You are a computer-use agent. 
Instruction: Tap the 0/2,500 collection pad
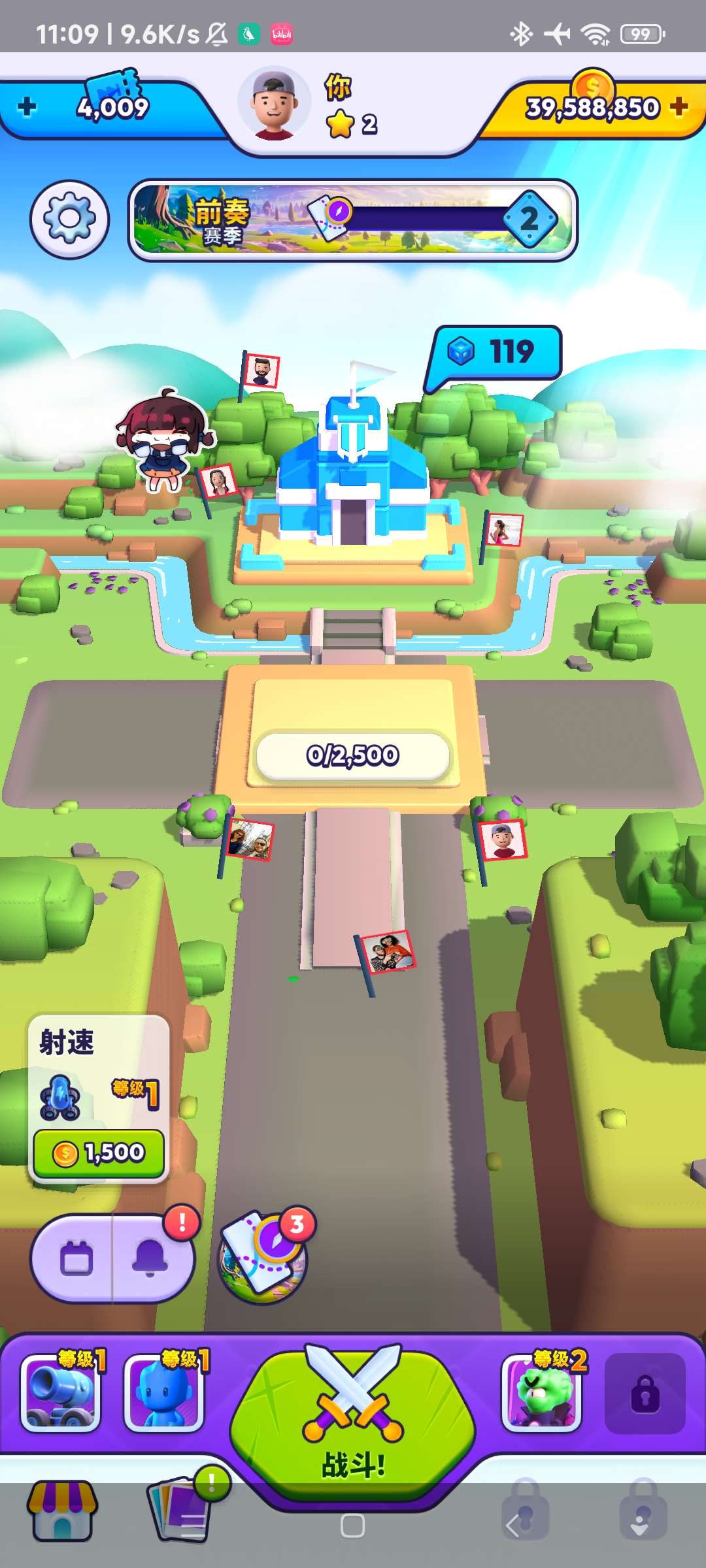coord(353,755)
